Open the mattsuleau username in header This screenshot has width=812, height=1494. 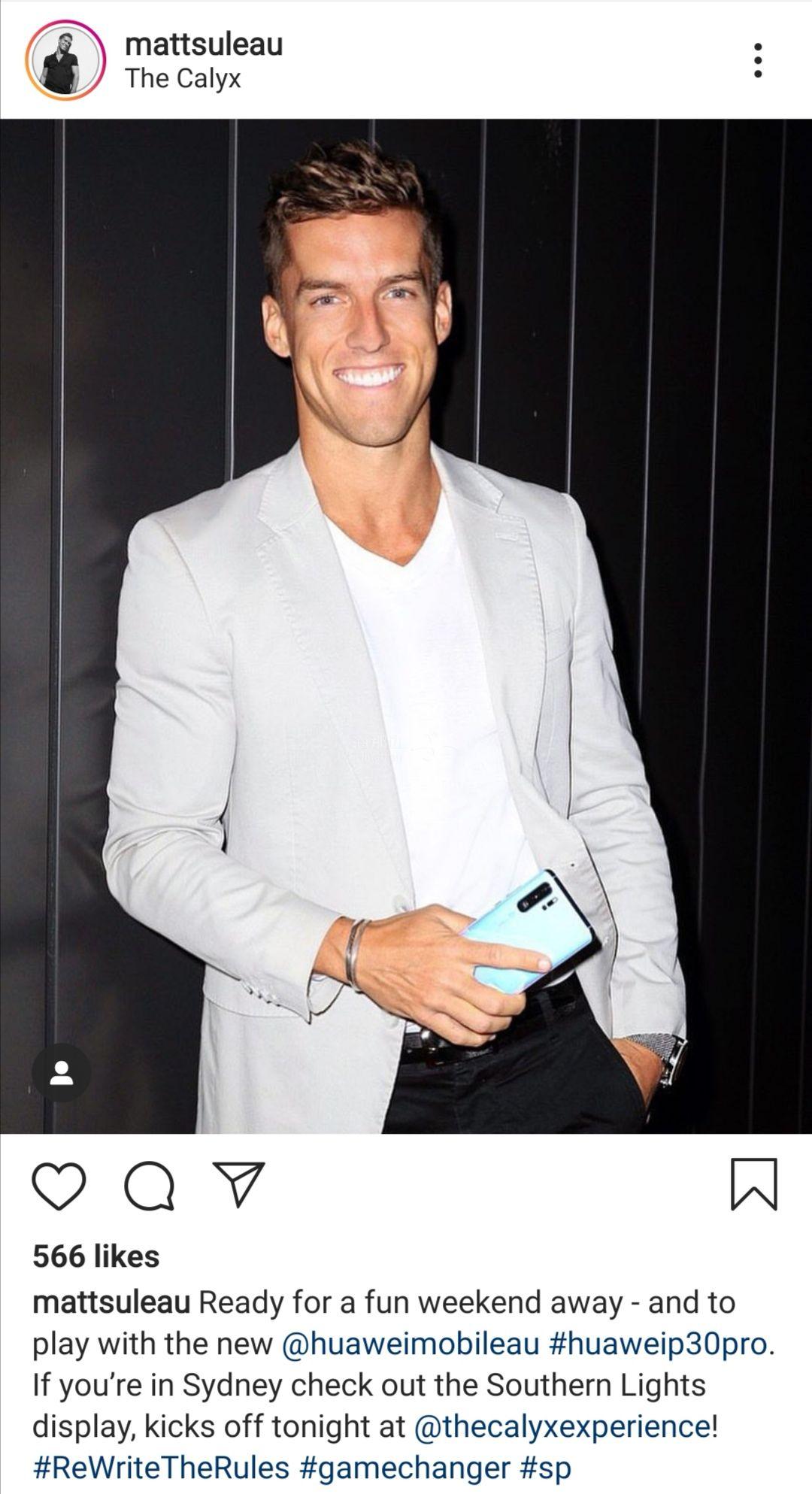pos(204,44)
